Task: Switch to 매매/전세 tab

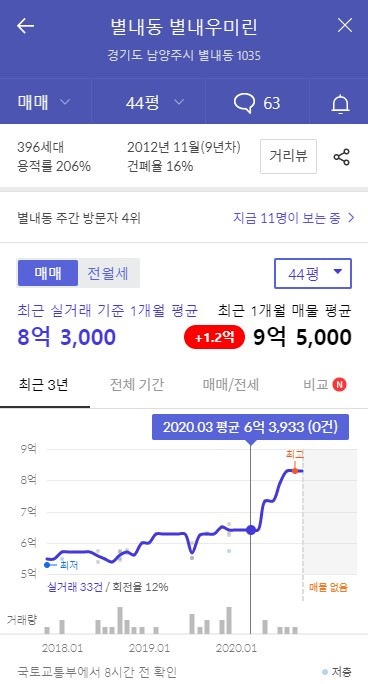Action: pos(231,385)
